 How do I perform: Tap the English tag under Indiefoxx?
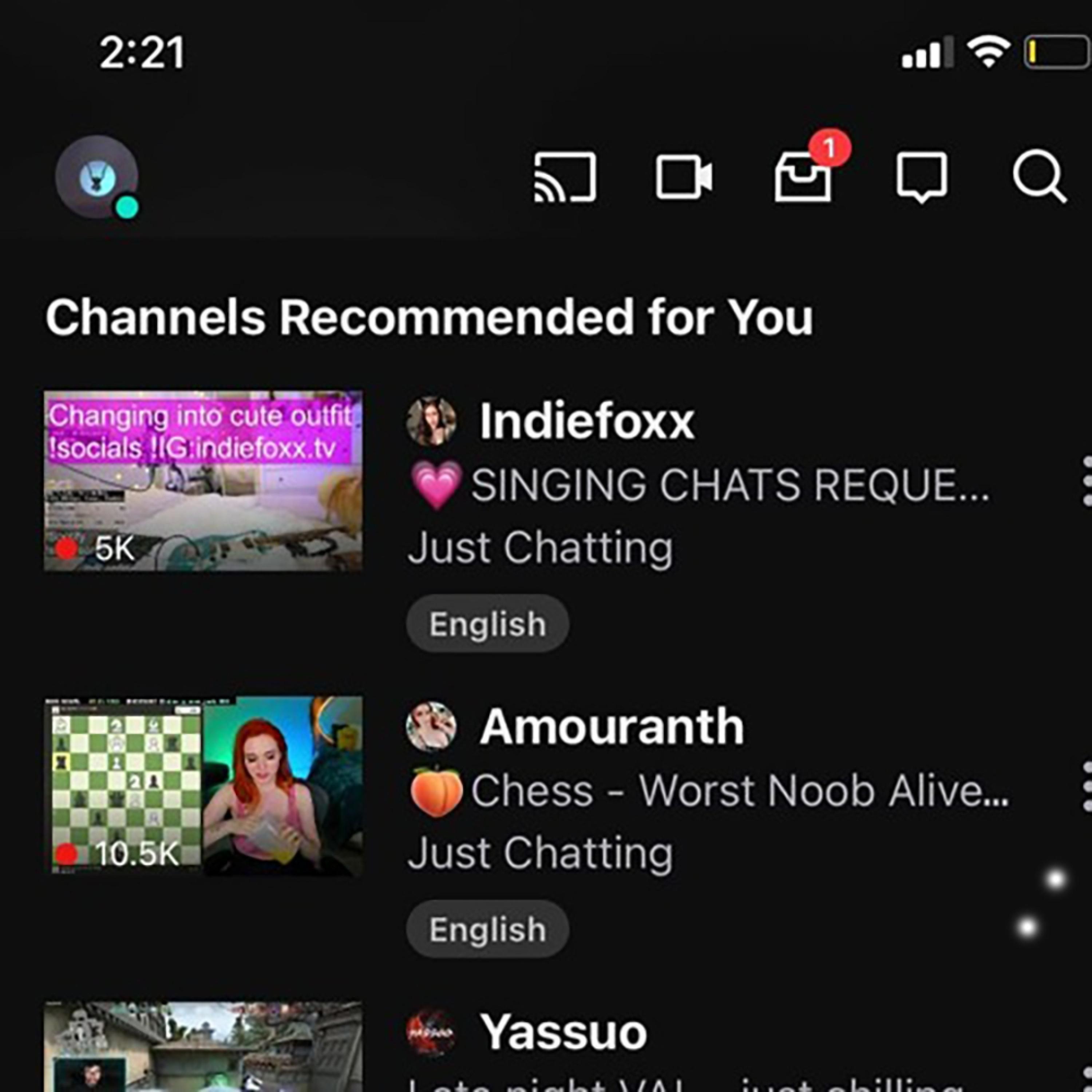tap(487, 624)
